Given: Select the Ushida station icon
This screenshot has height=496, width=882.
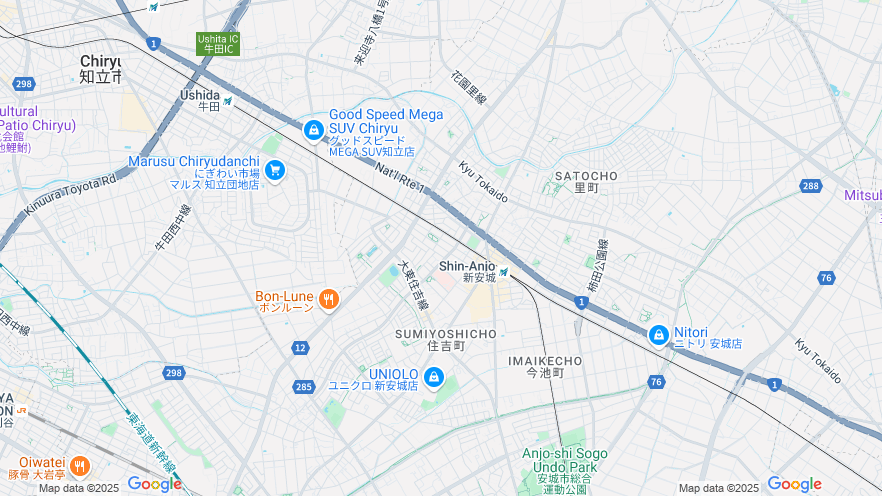Looking at the screenshot, I should (x=228, y=100).
